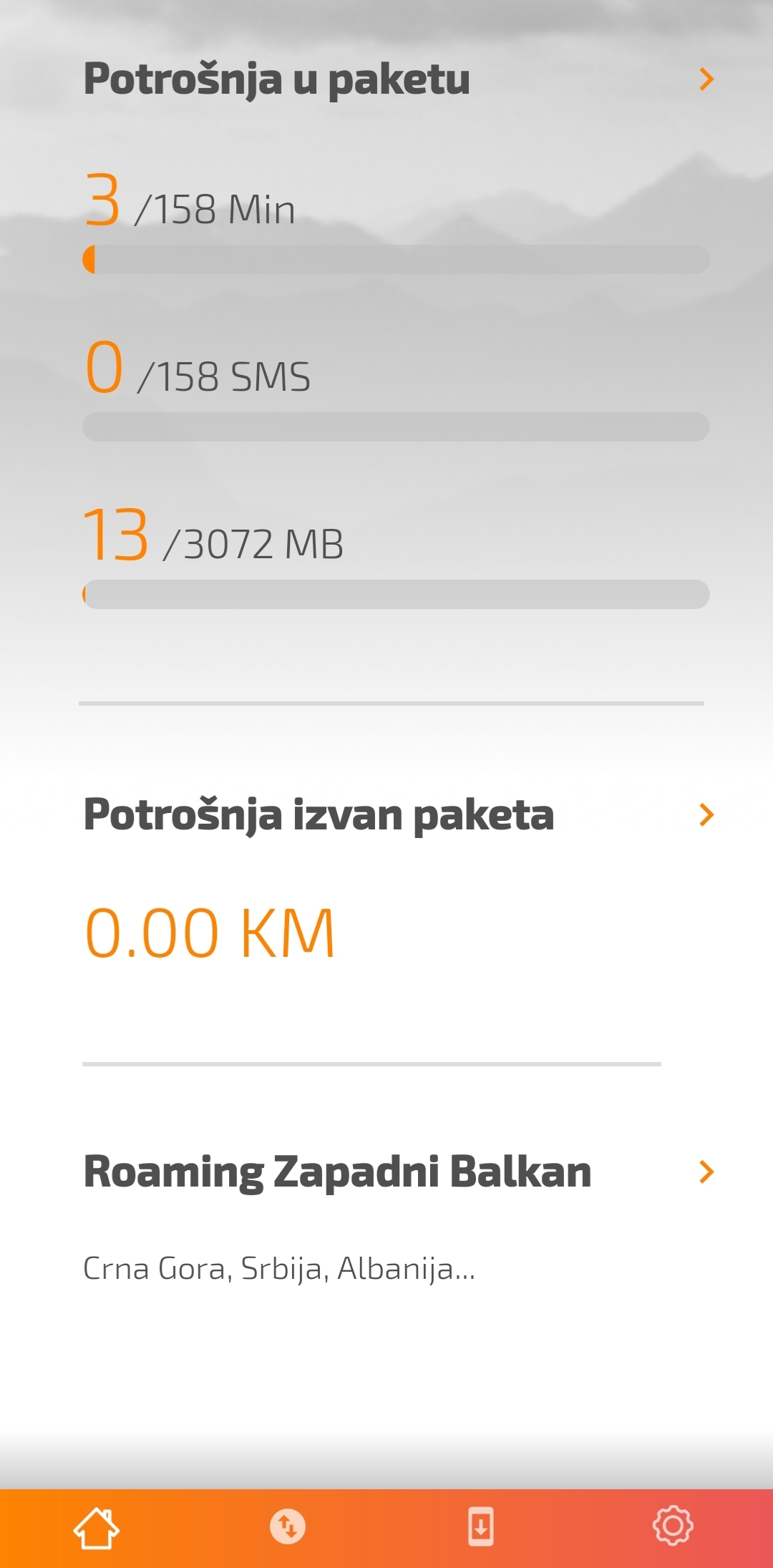Open Potrošnja izvan paketa details
The width and height of the screenshot is (773, 1568).
(706, 814)
